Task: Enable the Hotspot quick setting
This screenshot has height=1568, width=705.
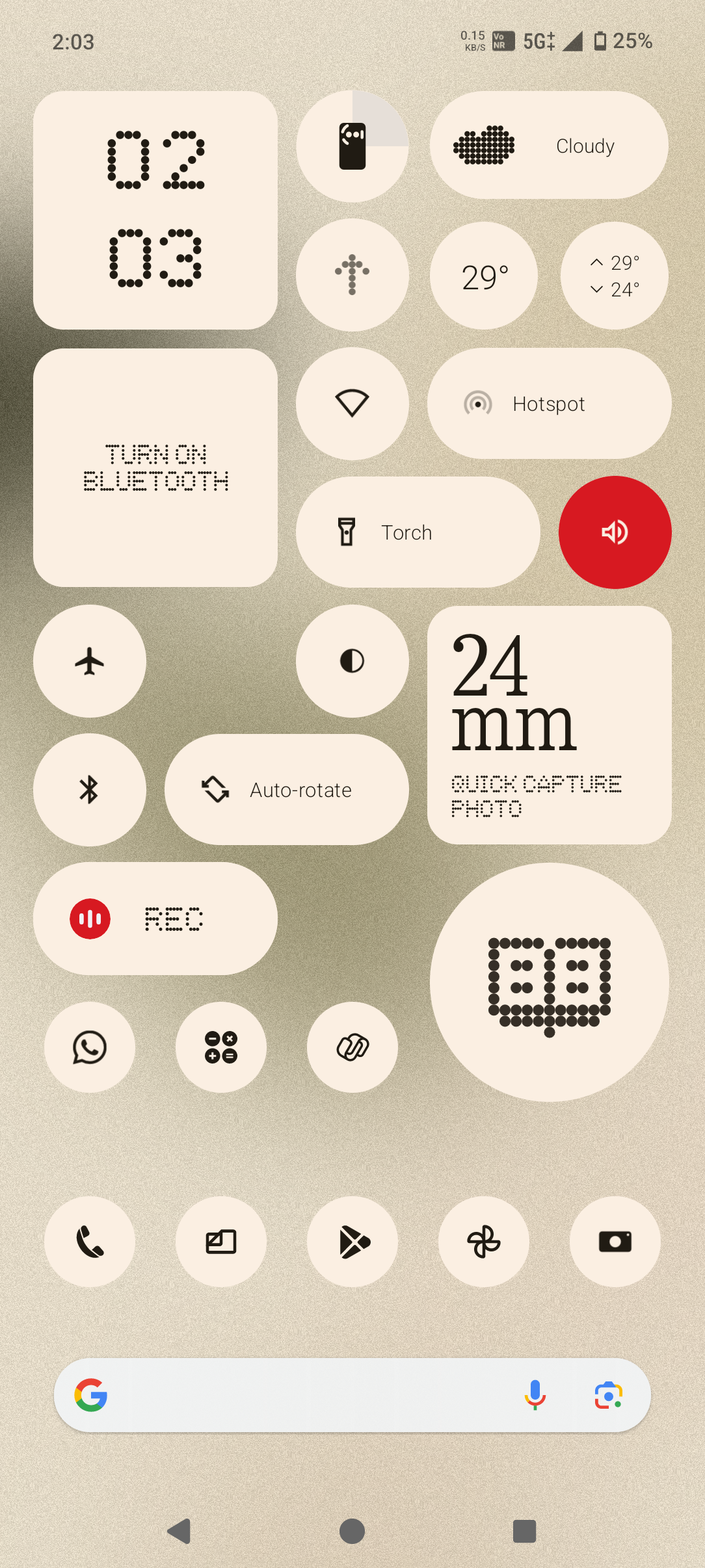Action: (x=549, y=404)
